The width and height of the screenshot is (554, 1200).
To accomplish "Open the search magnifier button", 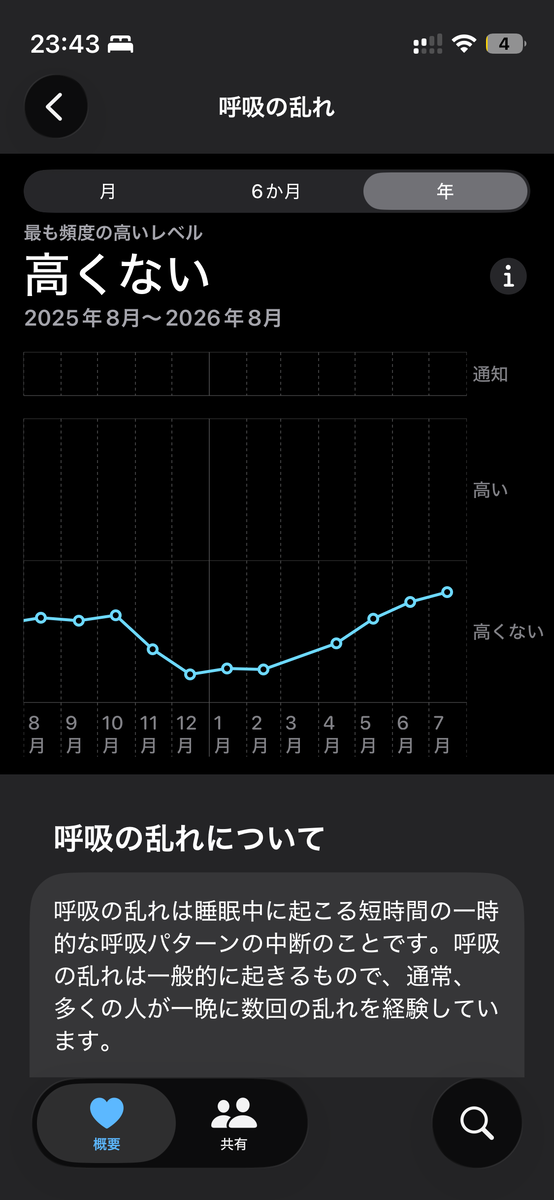I will point(477,1122).
